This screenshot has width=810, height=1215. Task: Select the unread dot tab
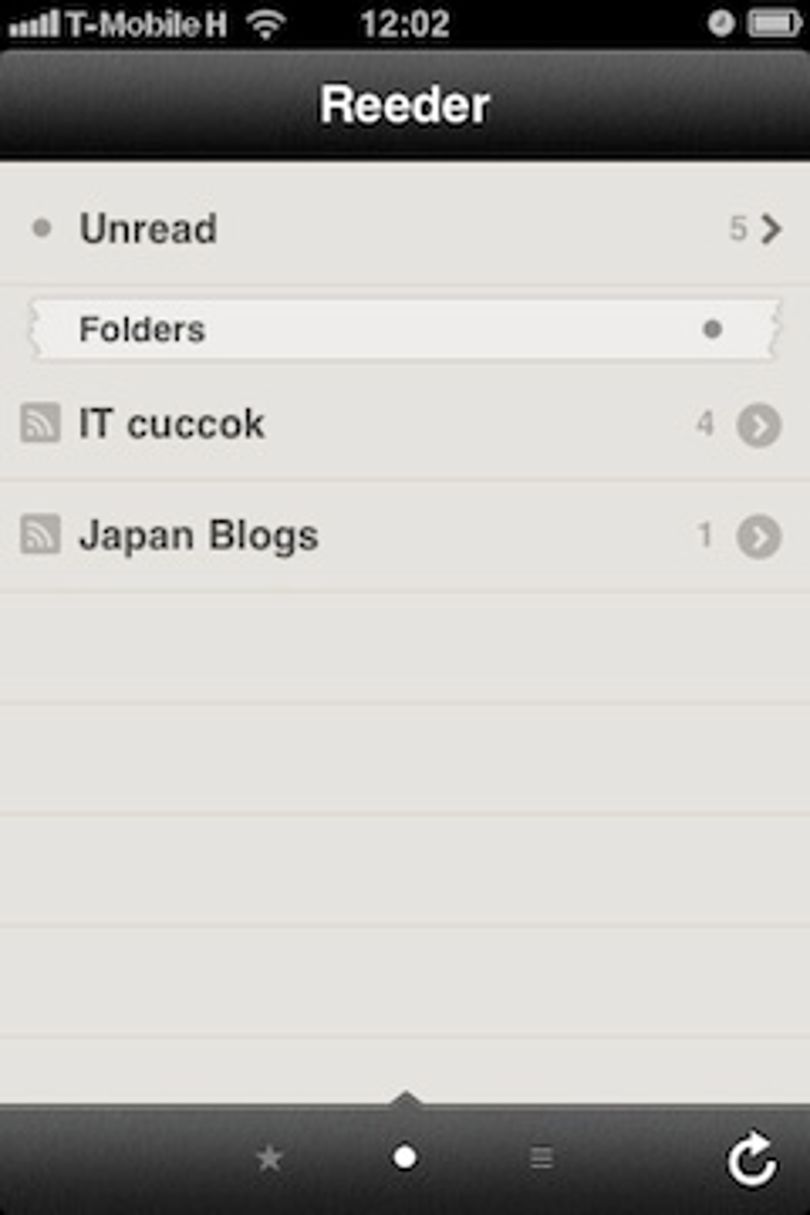[405, 1158]
